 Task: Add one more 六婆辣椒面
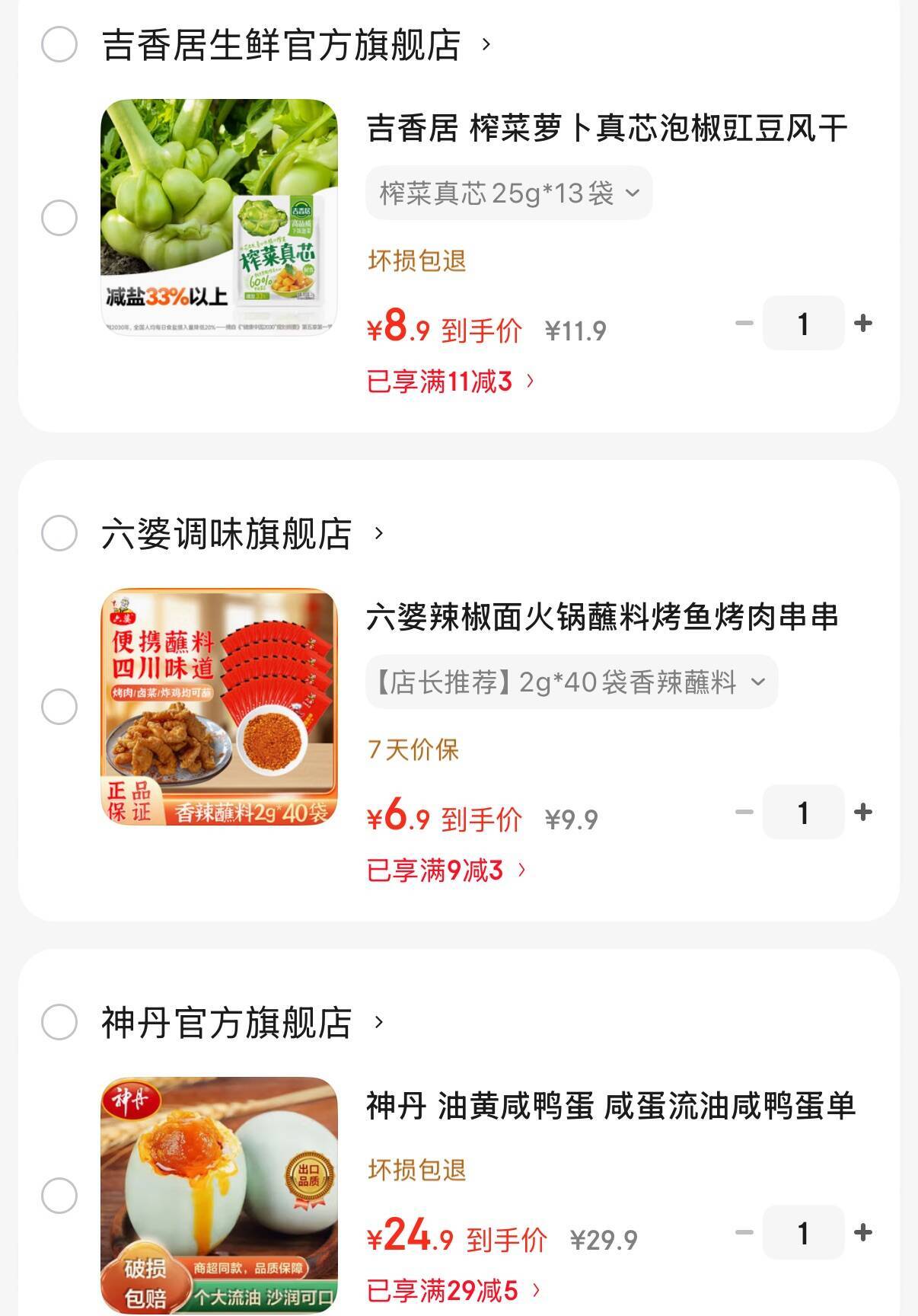click(863, 813)
